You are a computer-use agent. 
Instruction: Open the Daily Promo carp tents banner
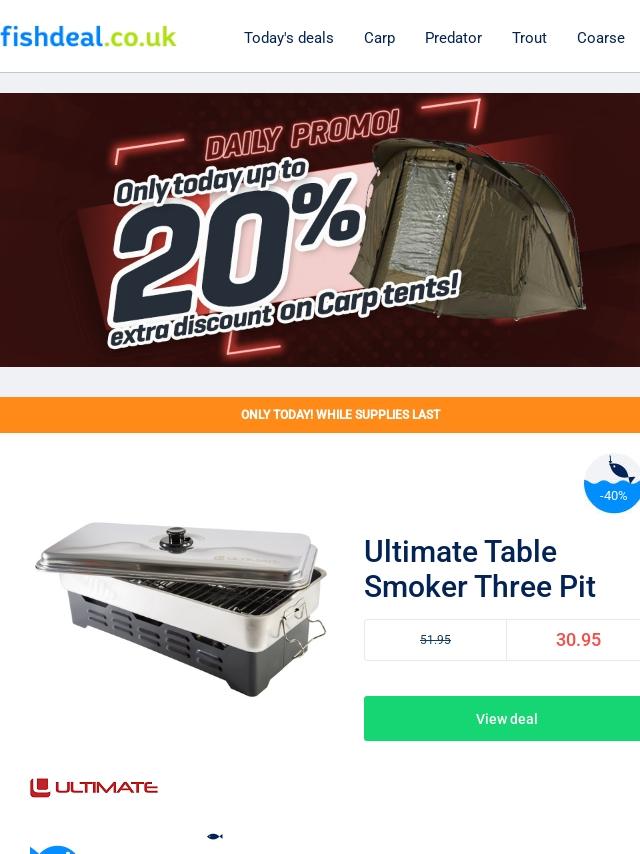coord(320,230)
